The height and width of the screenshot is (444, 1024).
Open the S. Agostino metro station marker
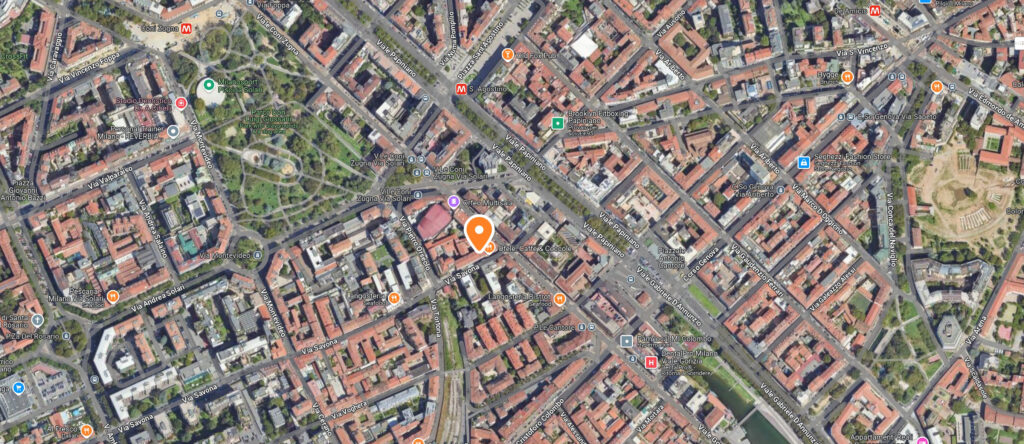(460, 89)
